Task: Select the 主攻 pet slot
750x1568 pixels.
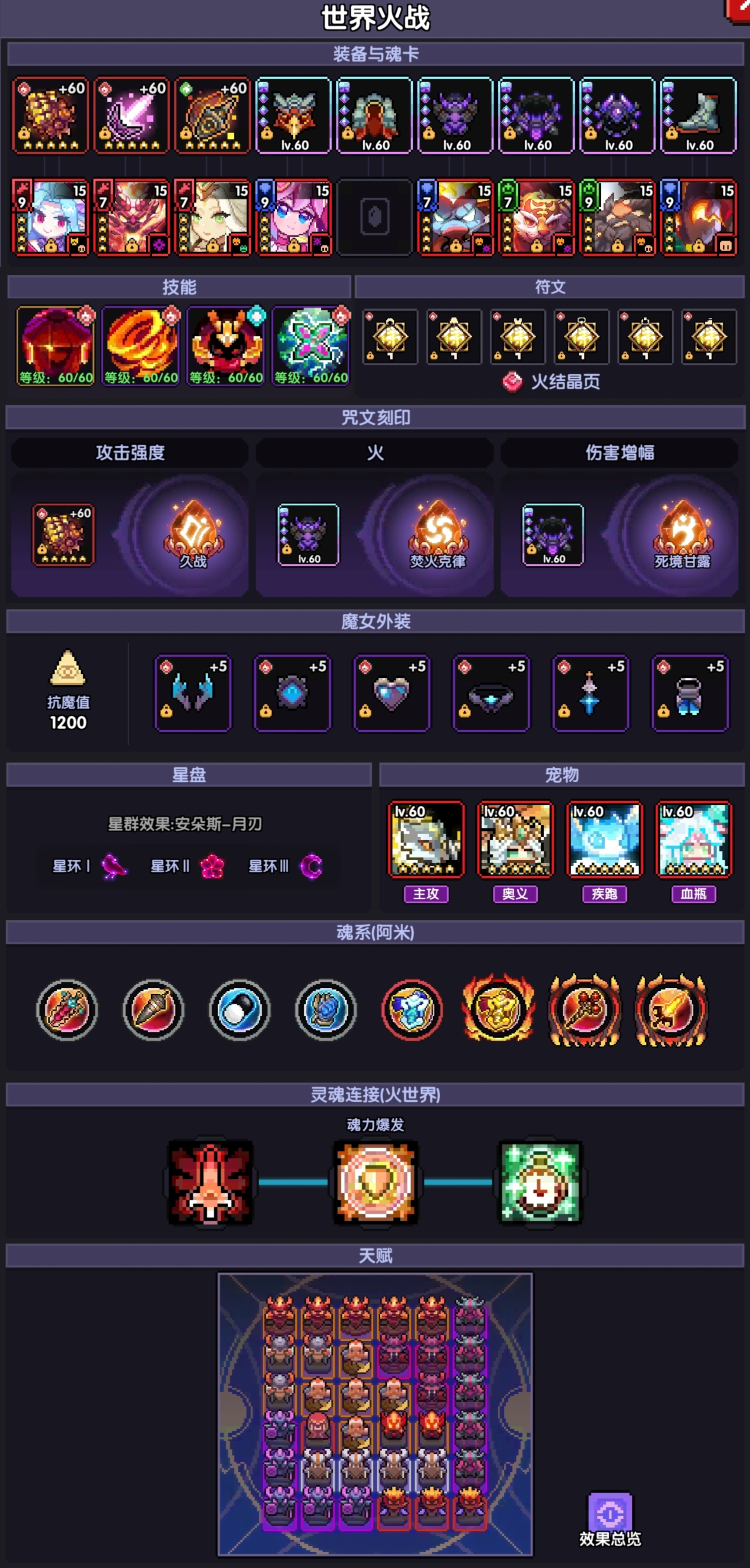Action: point(425,839)
